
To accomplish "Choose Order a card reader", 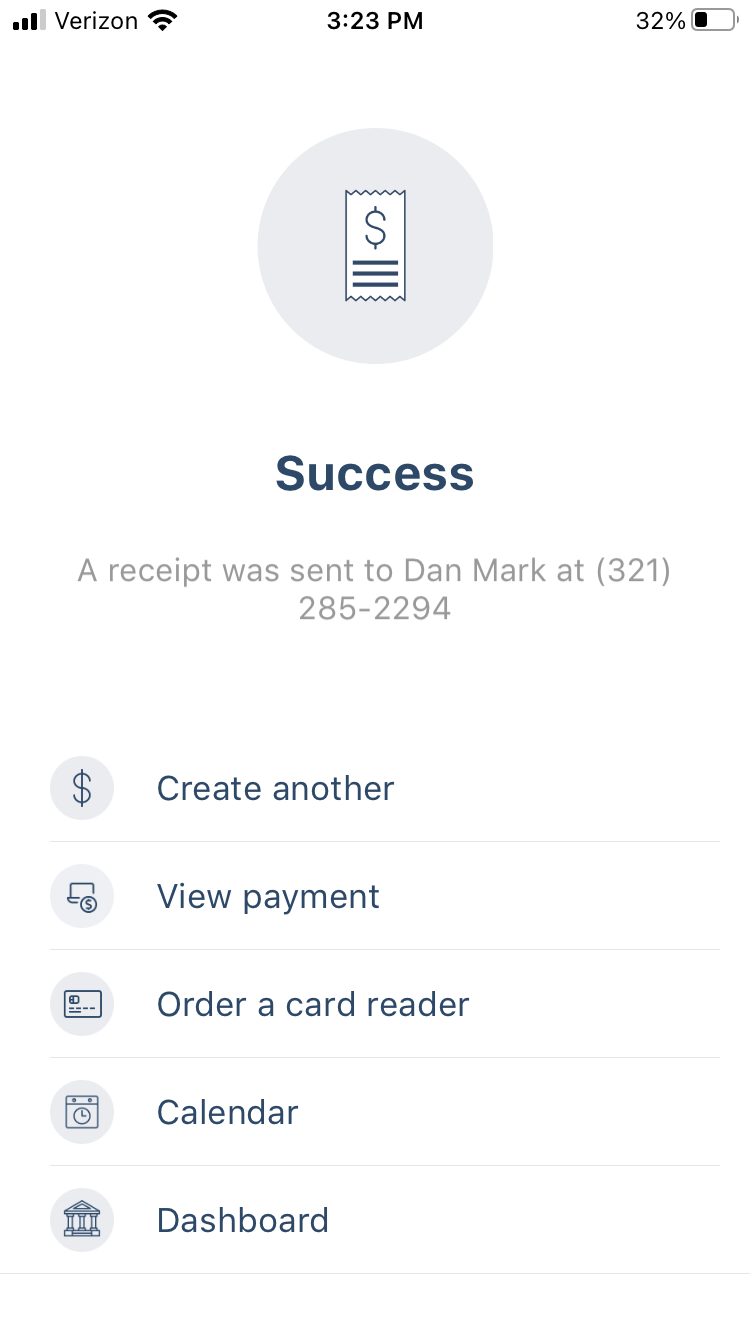I will point(385,1004).
